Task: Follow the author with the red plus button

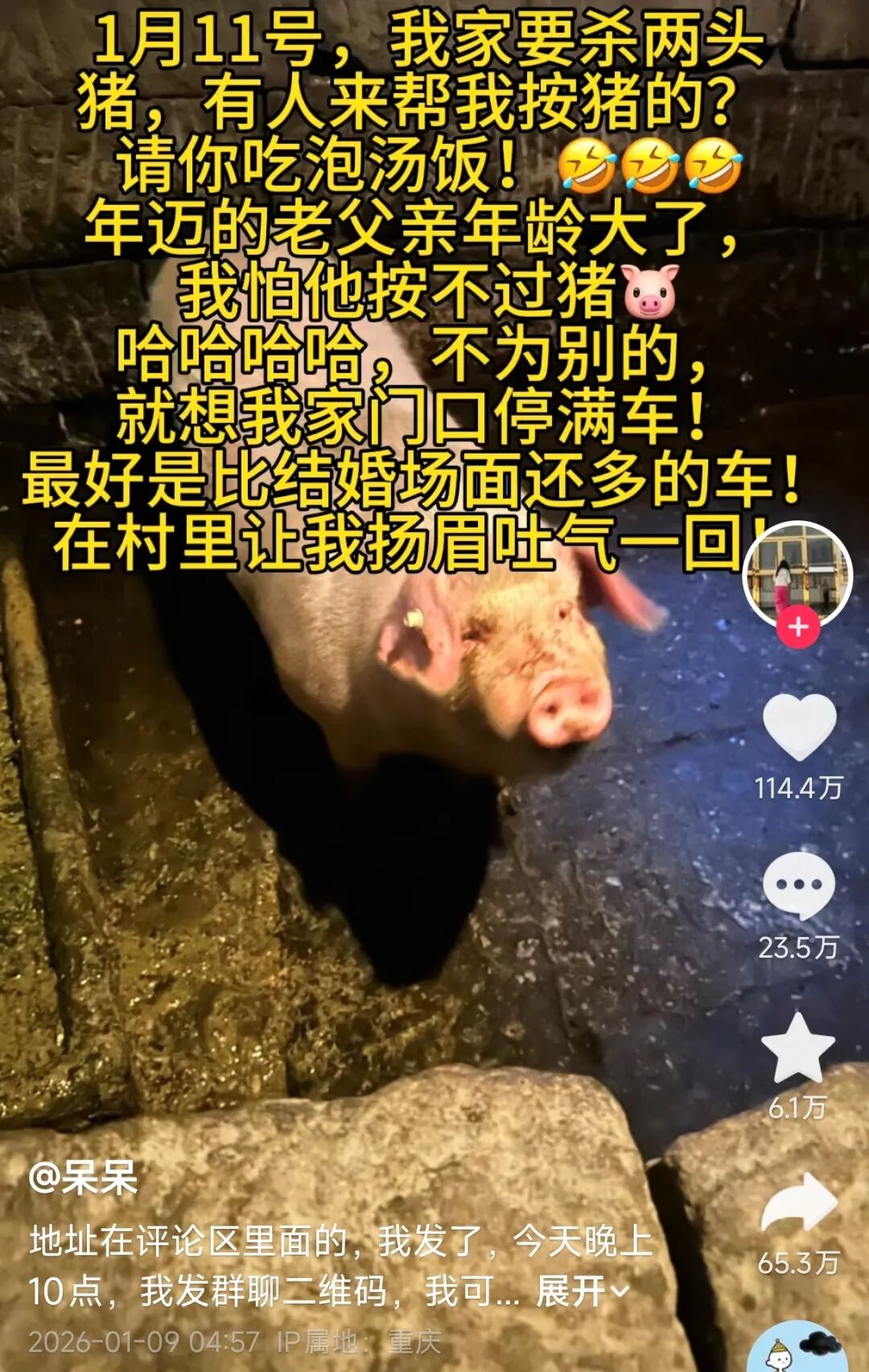Action: (x=797, y=627)
